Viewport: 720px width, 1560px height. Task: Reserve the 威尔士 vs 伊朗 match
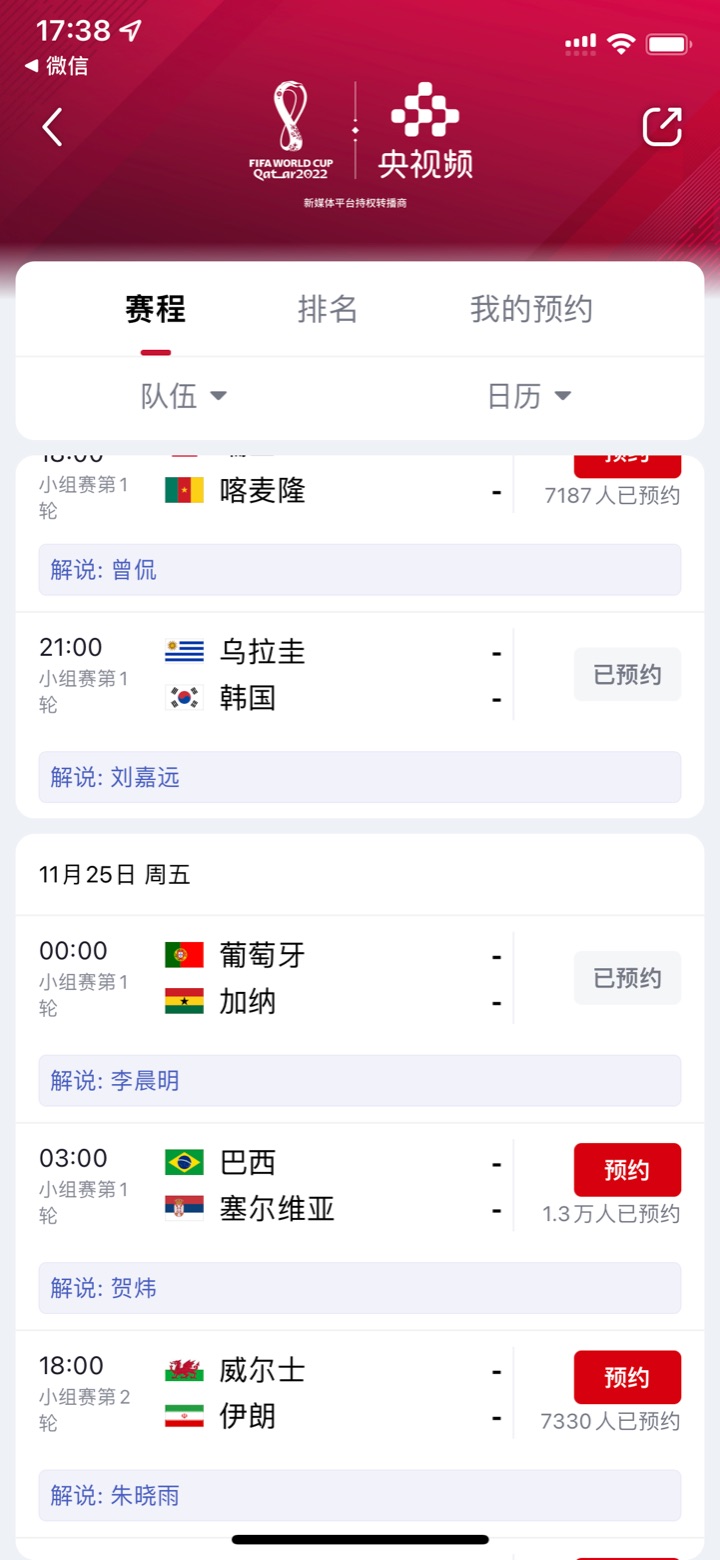tap(627, 1378)
